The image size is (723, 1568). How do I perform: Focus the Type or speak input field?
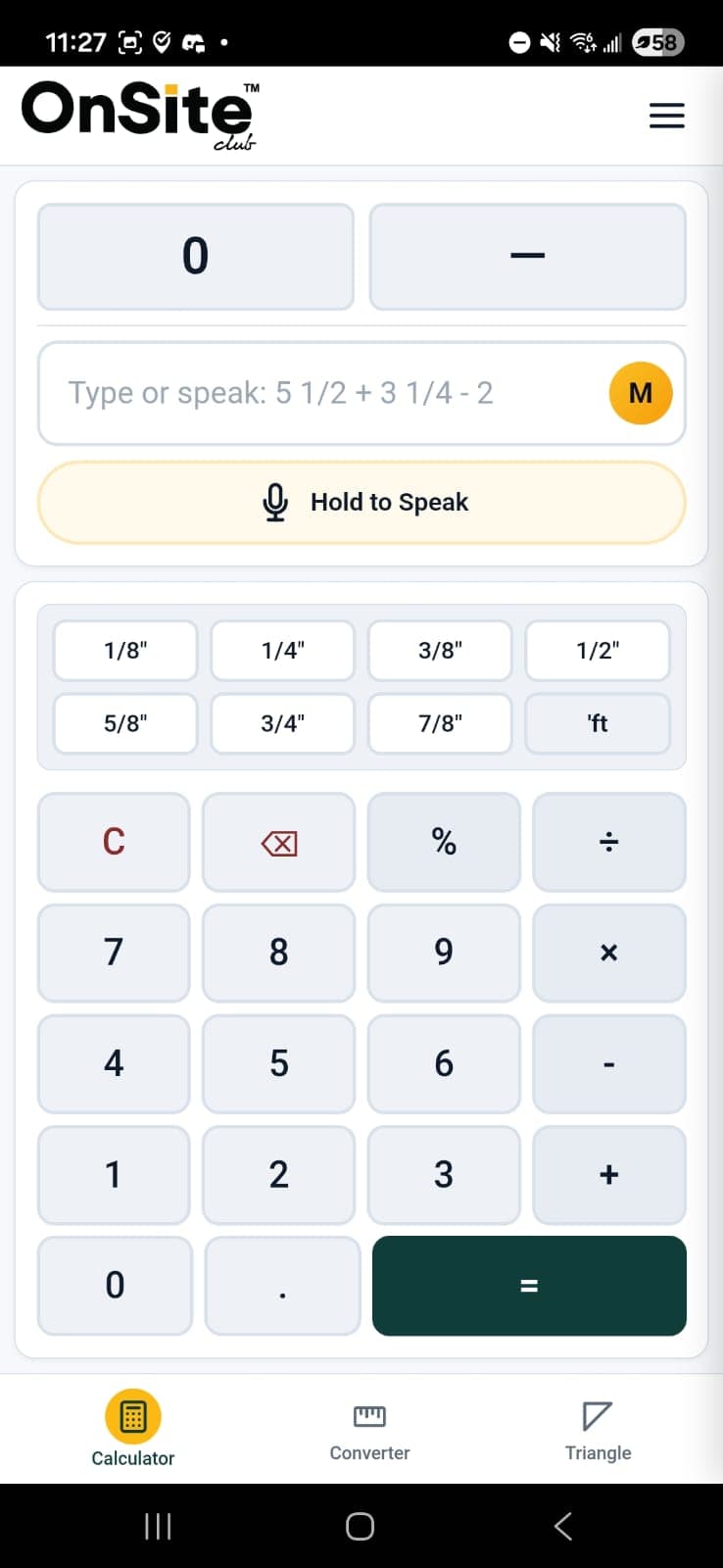tap(323, 393)
